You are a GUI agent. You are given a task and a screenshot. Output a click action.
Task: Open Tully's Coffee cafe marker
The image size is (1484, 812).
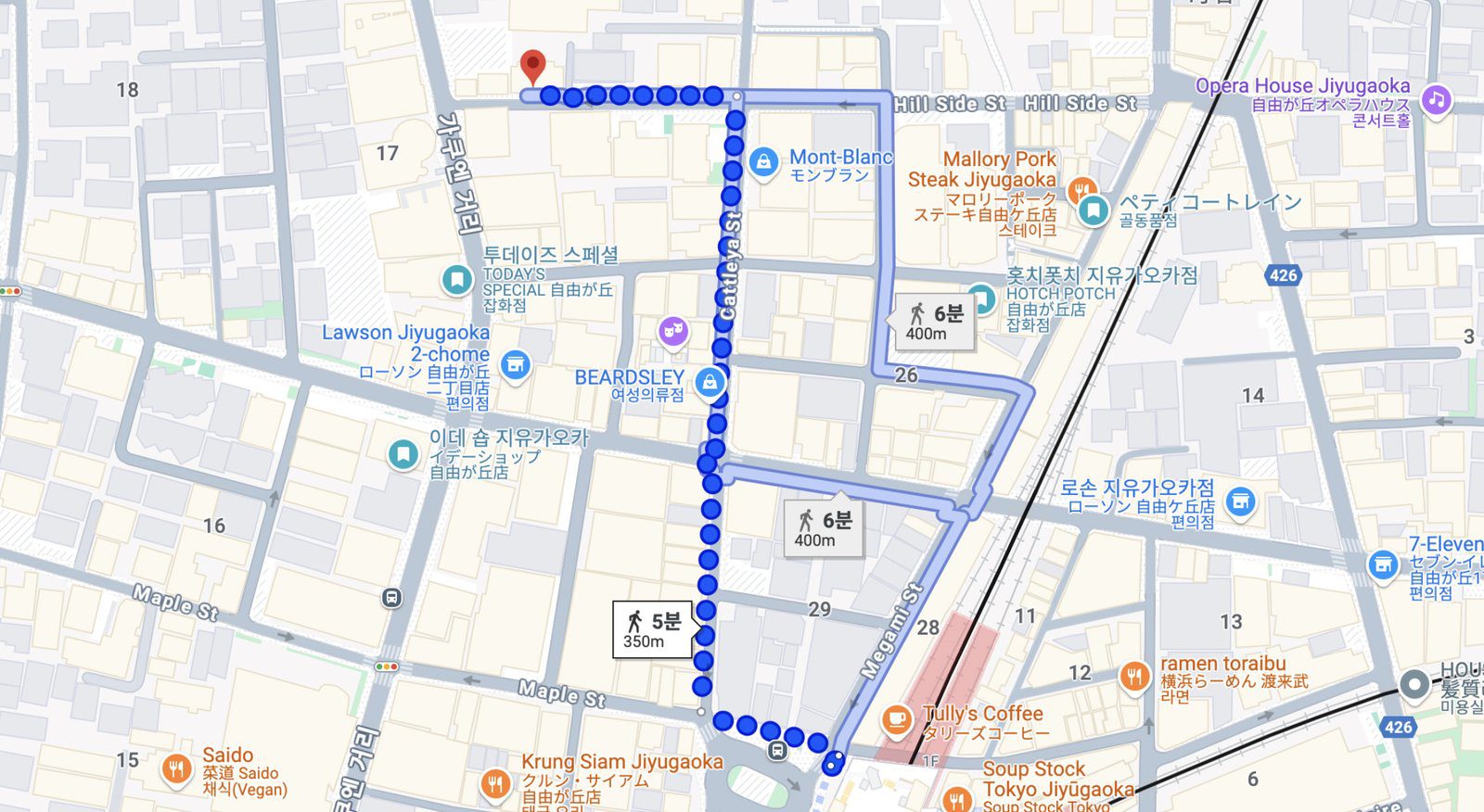coord(896,718)
